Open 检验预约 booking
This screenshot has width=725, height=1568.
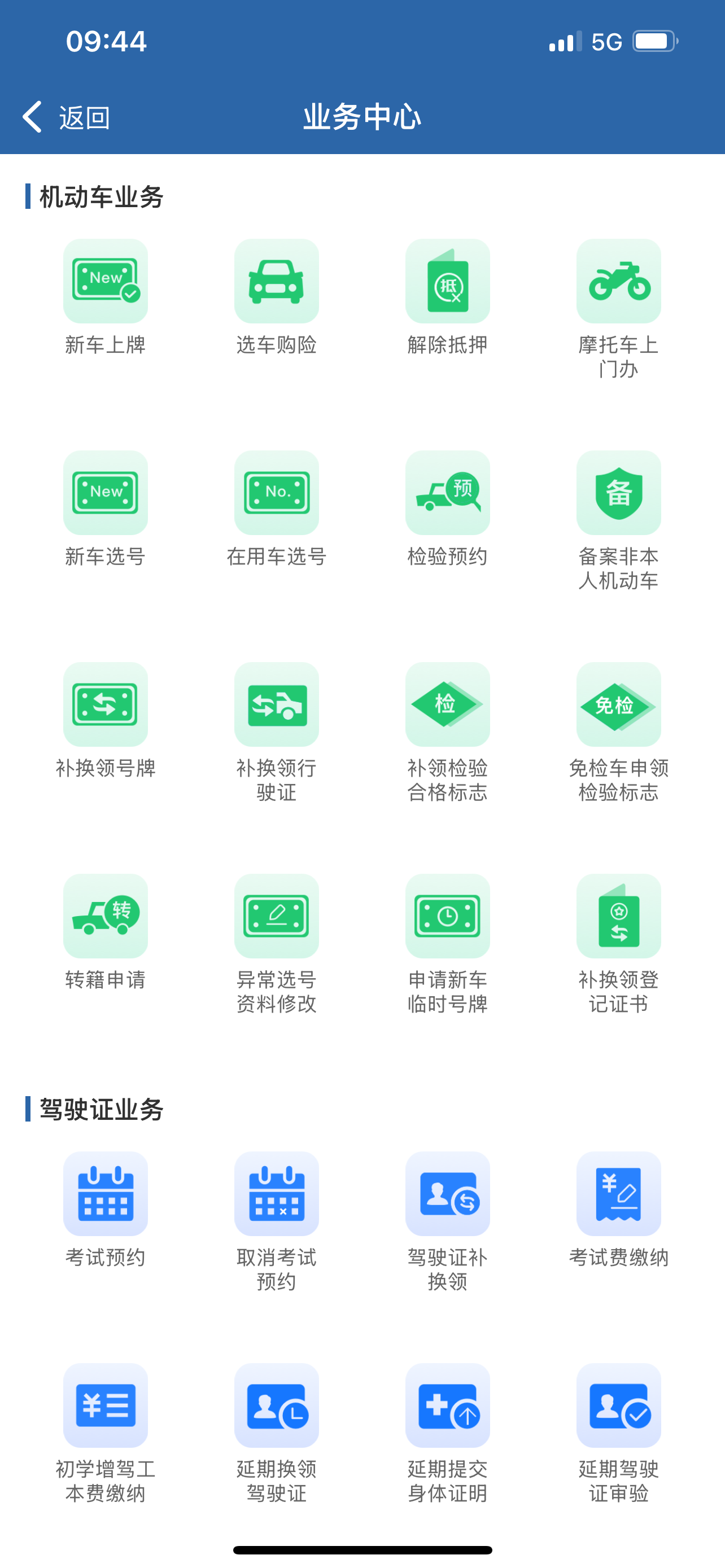pyautogui.click(x=447, y=492)
